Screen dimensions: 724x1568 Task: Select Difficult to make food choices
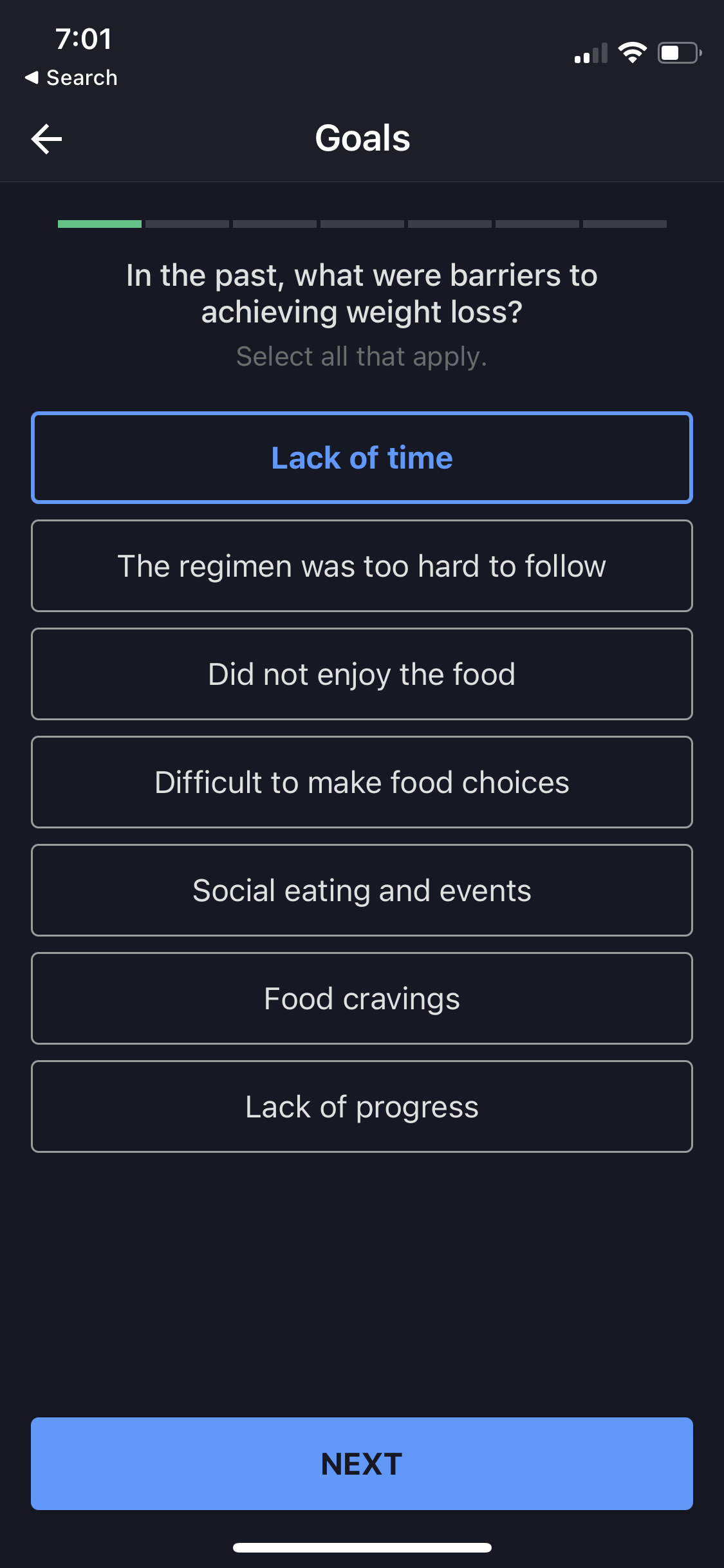pos(362,781)
